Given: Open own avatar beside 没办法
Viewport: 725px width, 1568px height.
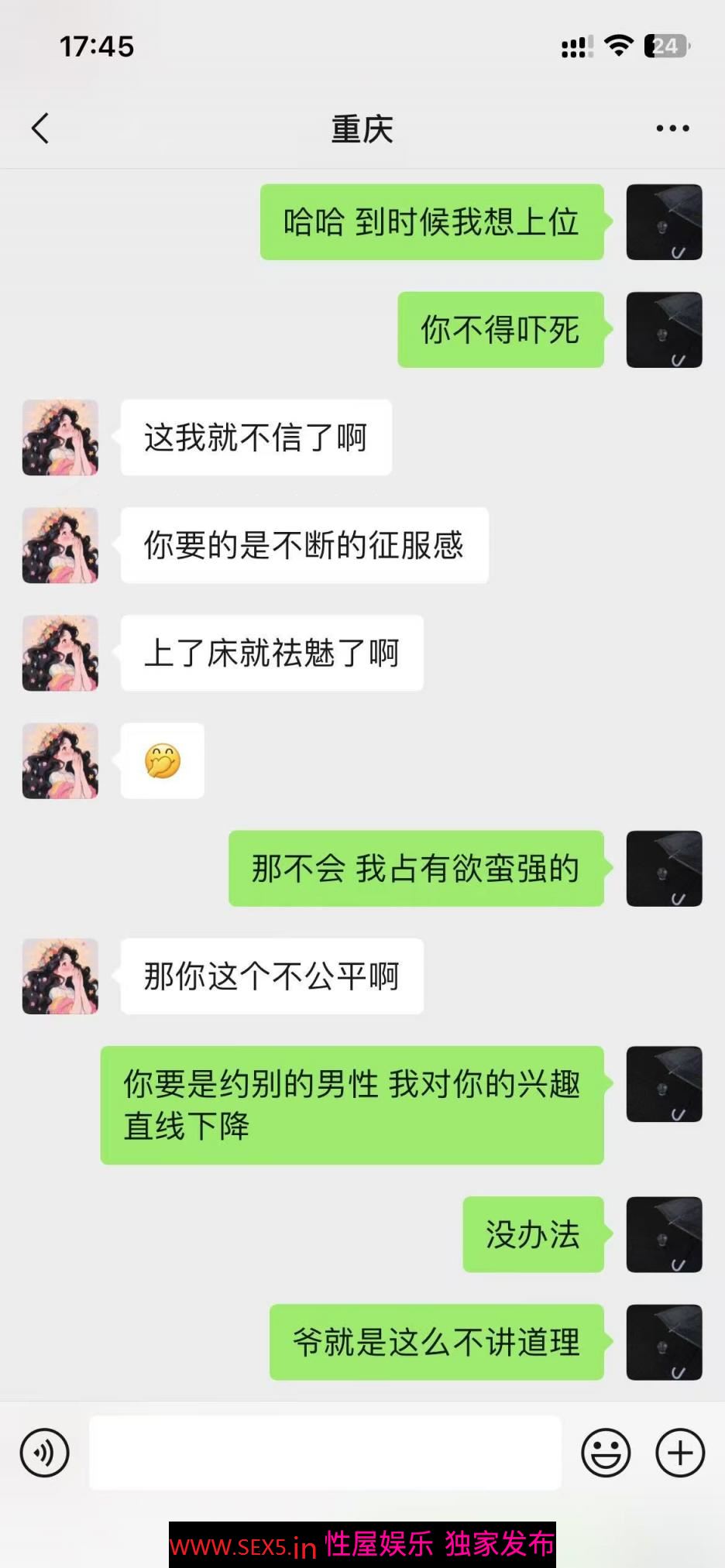Looking at the screenshot, I should [664, 1234].
